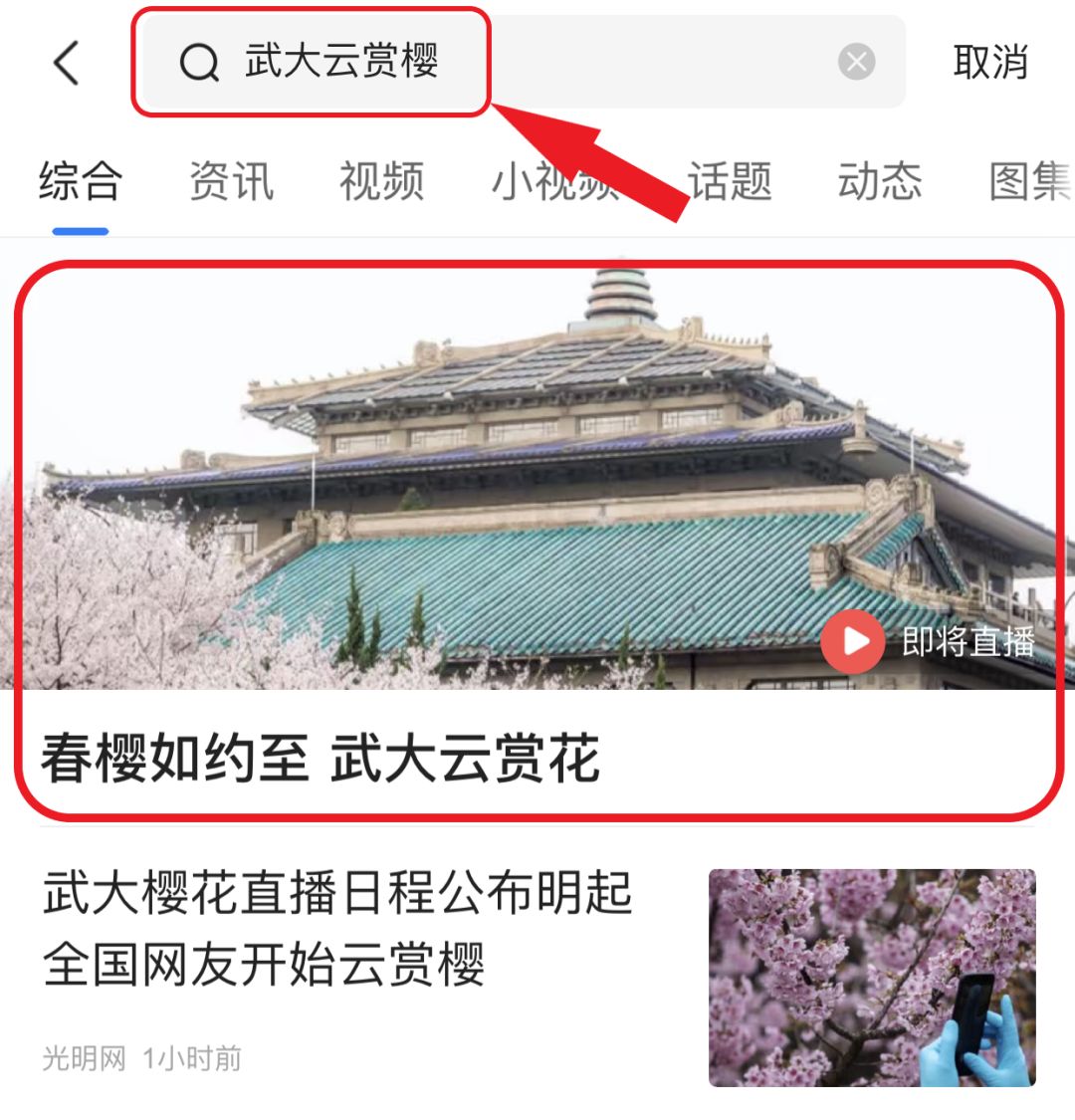Go back with the top-left arrow
Screen dimensions: 1075x1120
pyautogui.click(x=66, y=63)
